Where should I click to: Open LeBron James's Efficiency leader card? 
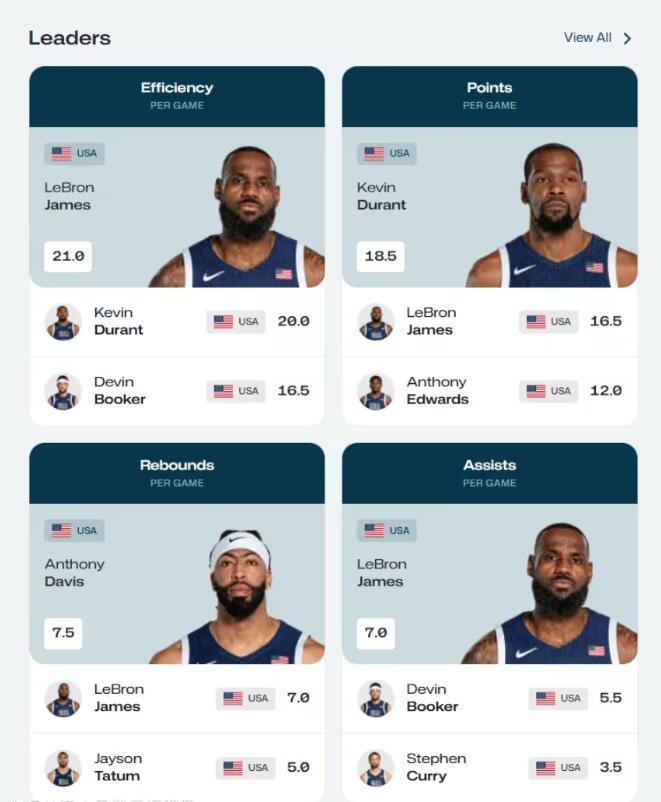[x=176, y=207]
